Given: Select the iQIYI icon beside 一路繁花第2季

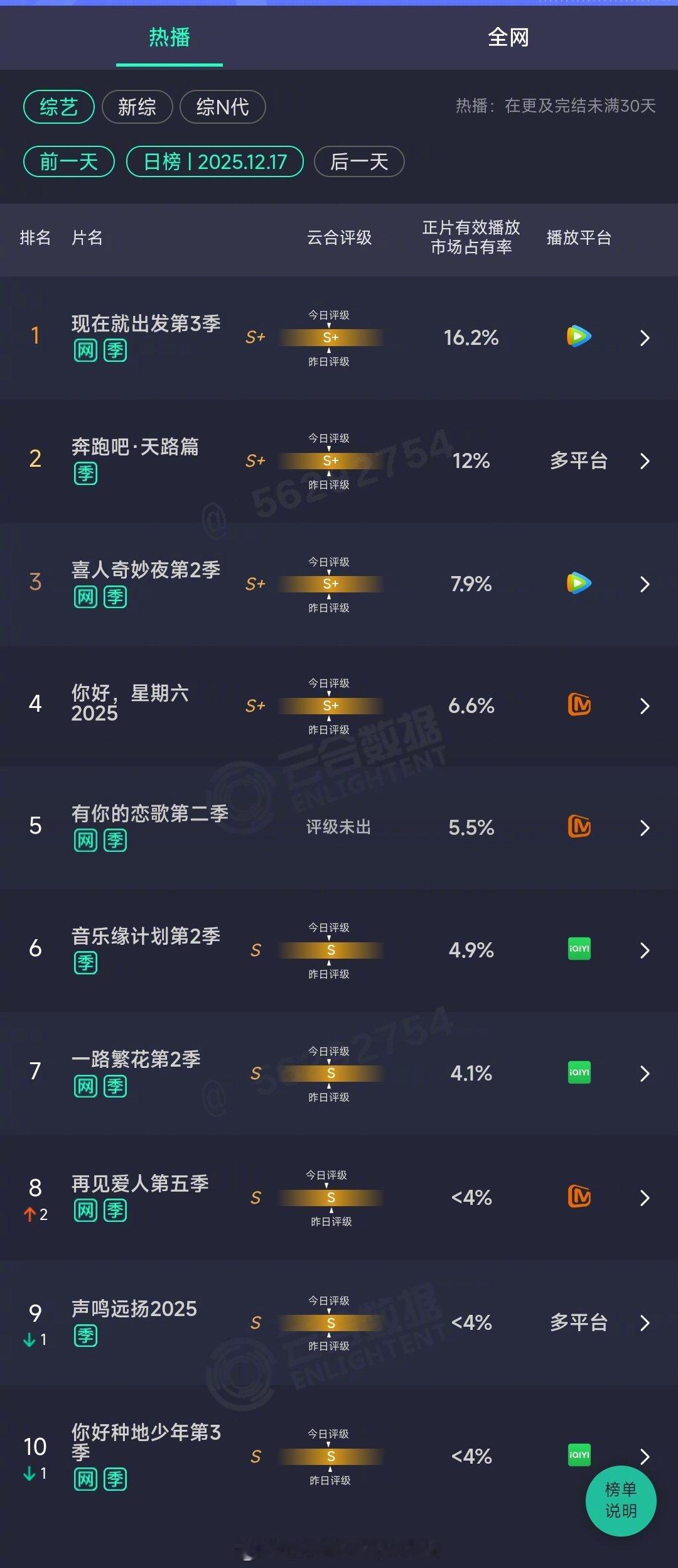Looking at the screenshot, I should coord(578,1073).
